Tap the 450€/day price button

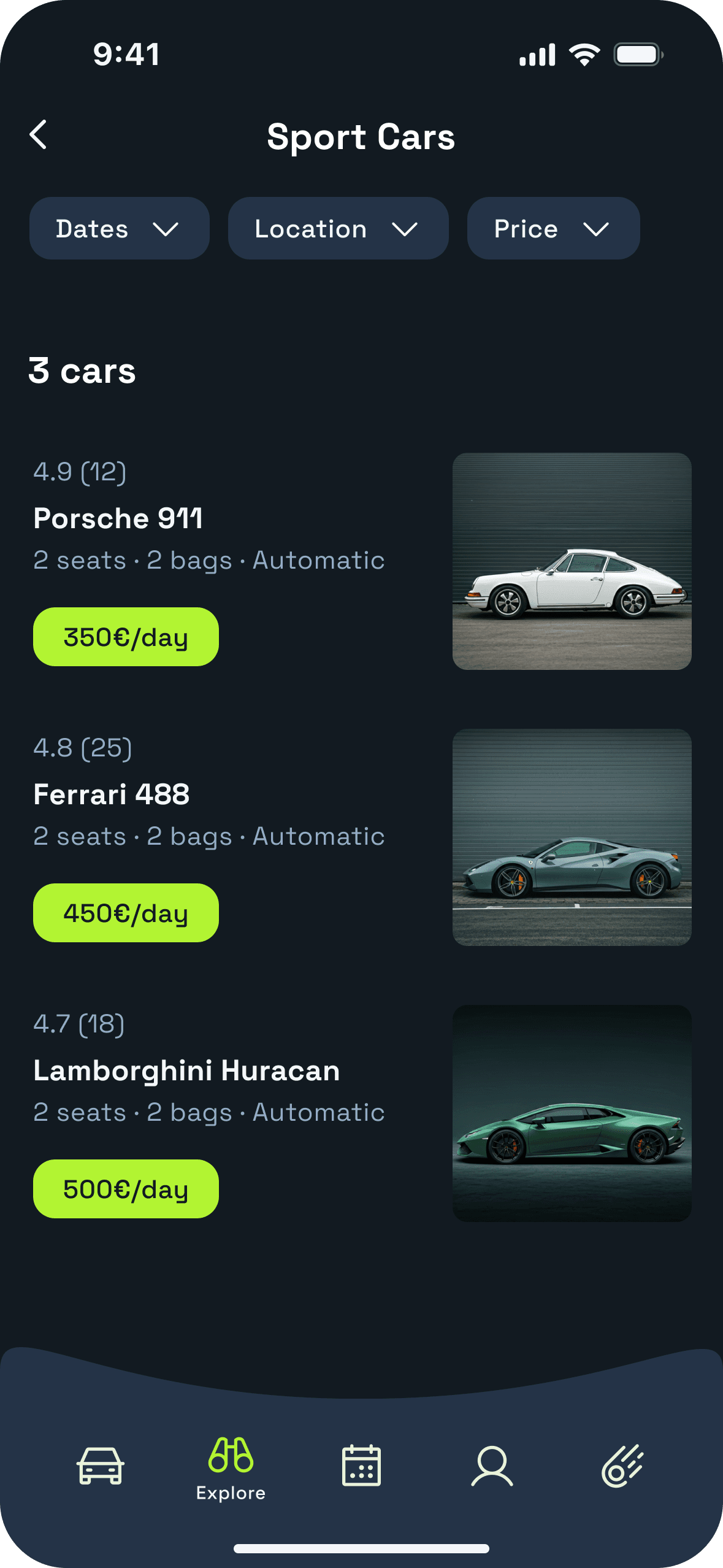(126, 913)
